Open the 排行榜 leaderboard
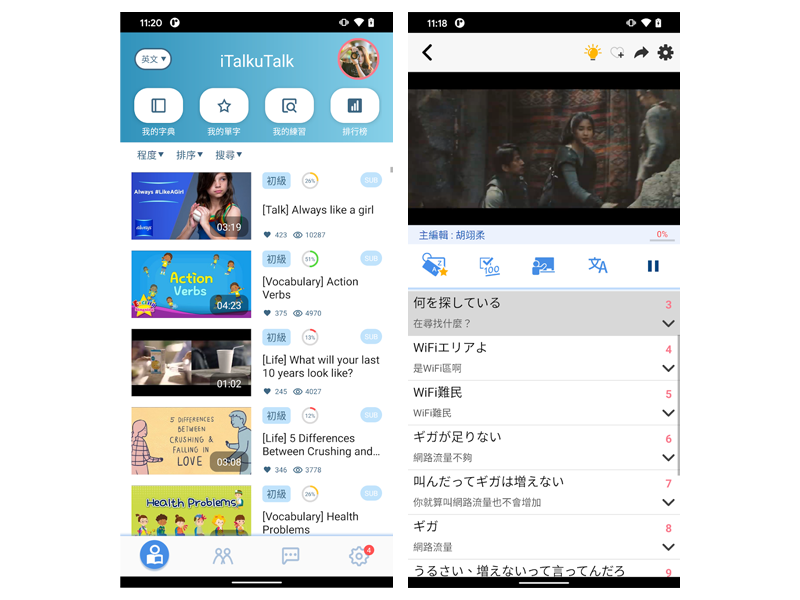800x600 pixels. click(354, 106)
